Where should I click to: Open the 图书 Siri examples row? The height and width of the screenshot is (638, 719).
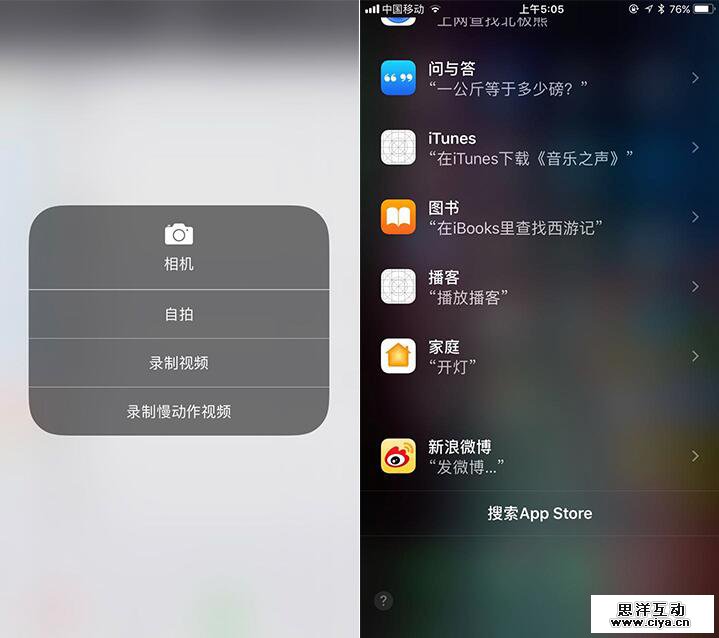tap(540, 217)
